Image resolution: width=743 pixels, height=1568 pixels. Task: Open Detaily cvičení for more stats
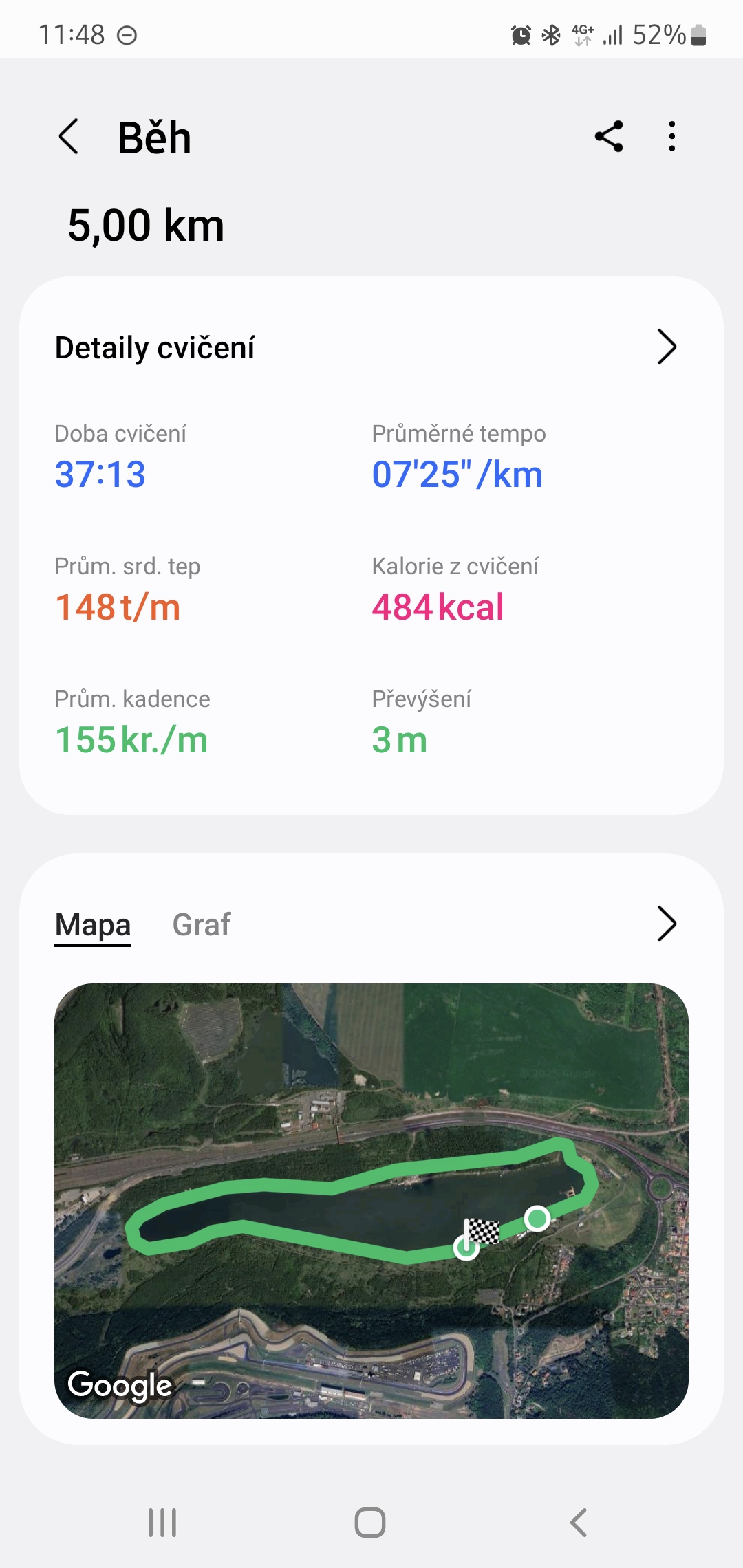(x=667, y=347)
